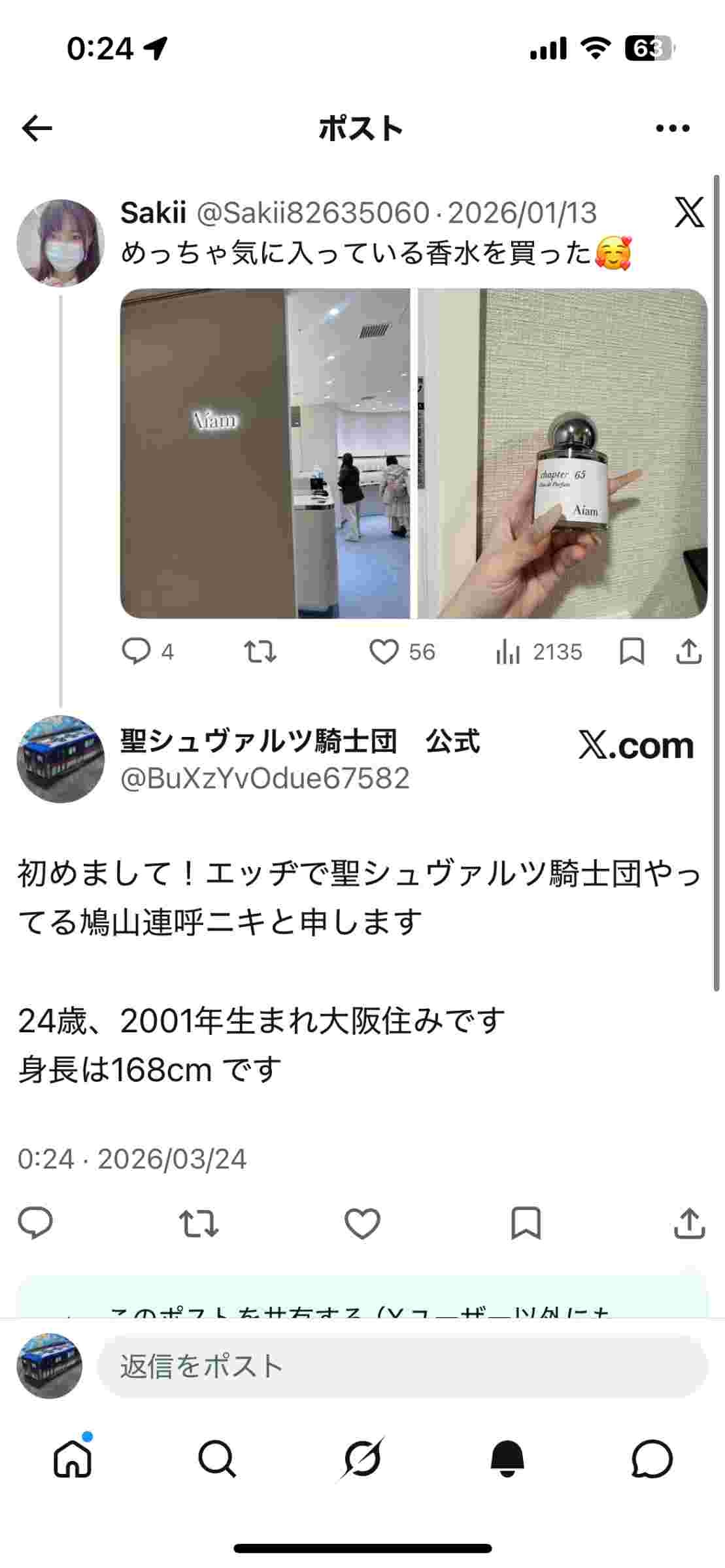Image resolution: width=725 pixels, height=1568 pixels.
Task: Reply to Sakii's perfume post
Action: [136, 651]
